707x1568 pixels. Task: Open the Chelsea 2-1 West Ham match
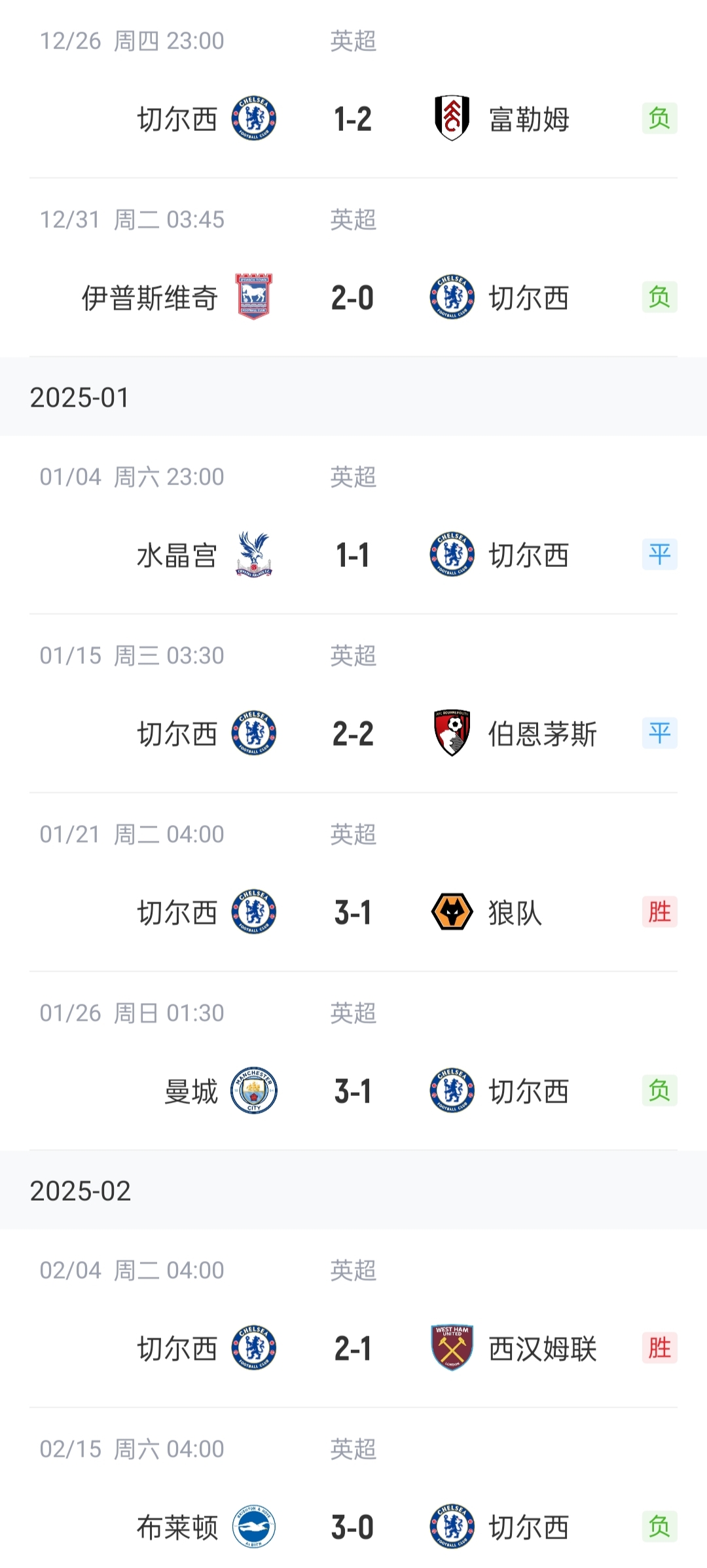click(x=353, y=1349)
